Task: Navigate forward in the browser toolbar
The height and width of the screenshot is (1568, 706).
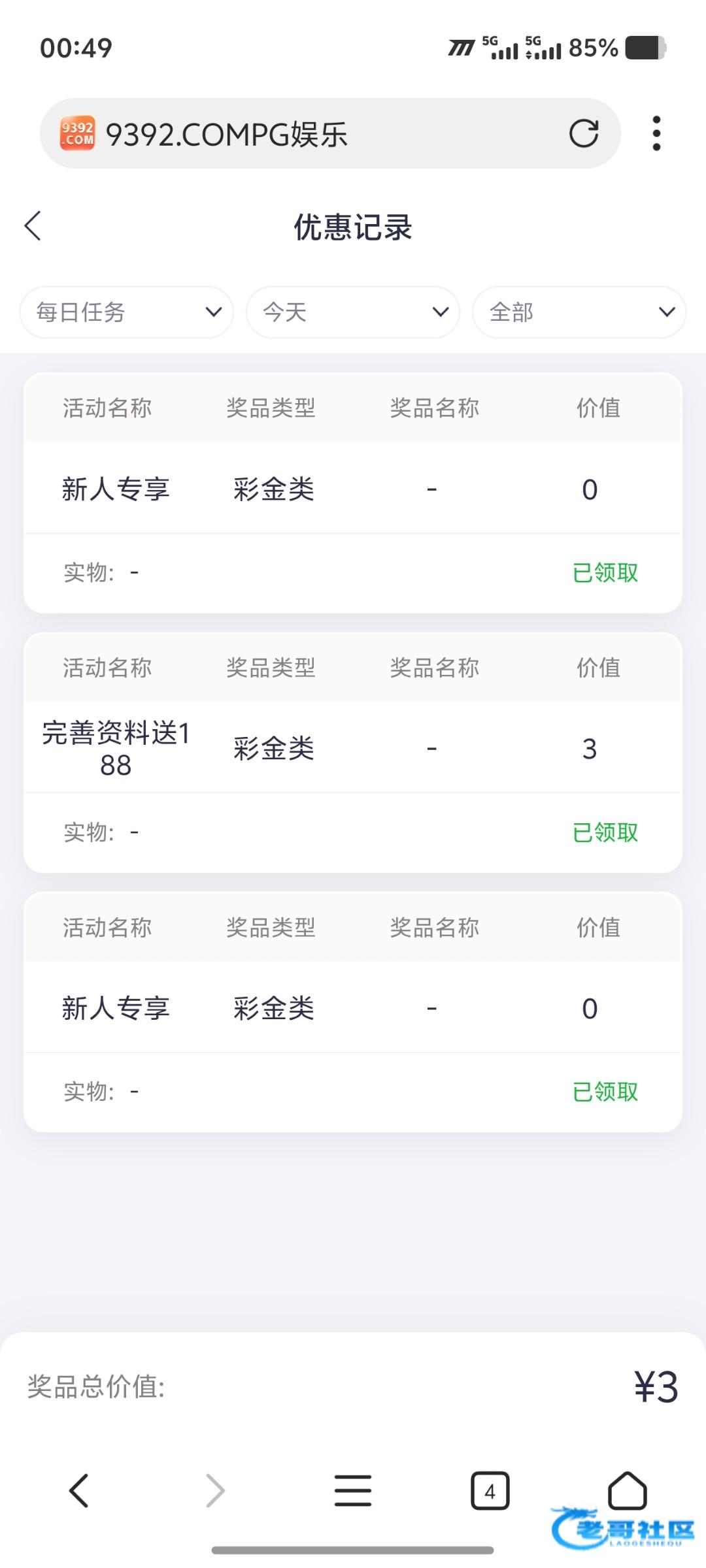Action: (215, 1490)
